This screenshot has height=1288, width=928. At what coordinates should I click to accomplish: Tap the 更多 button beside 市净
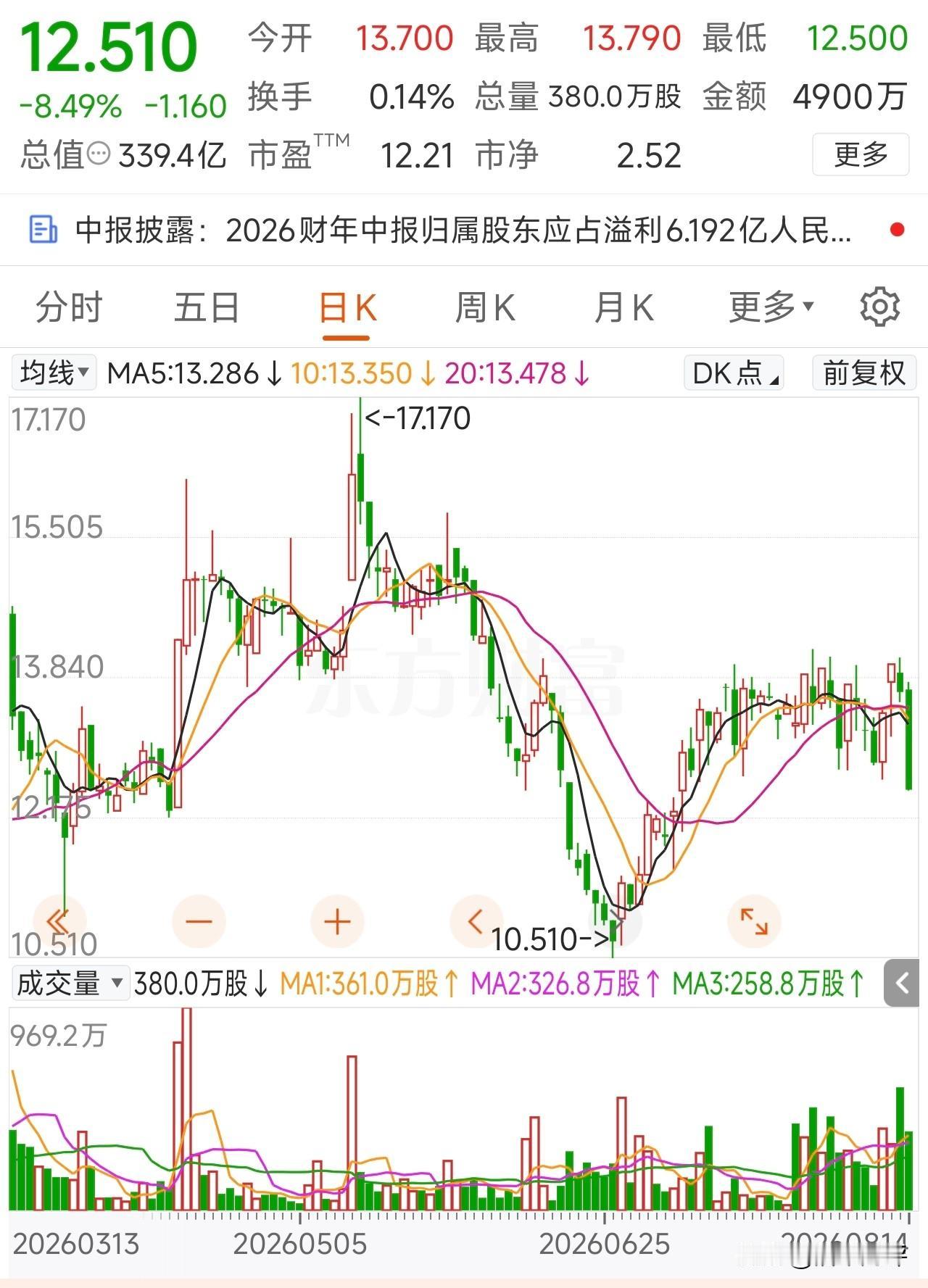tap(860, 154)
